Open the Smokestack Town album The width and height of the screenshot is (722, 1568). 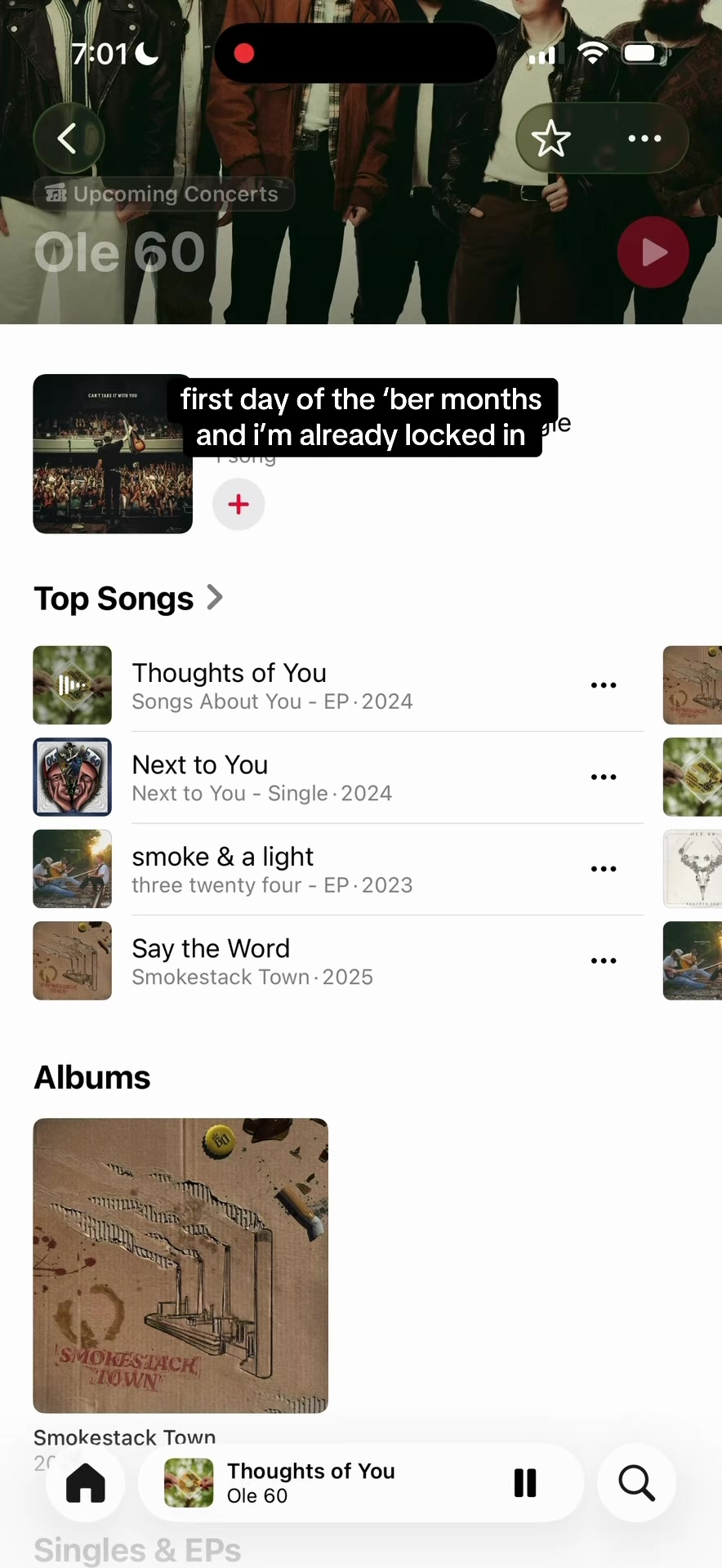pyautogui.click(x=180, y=1266)
